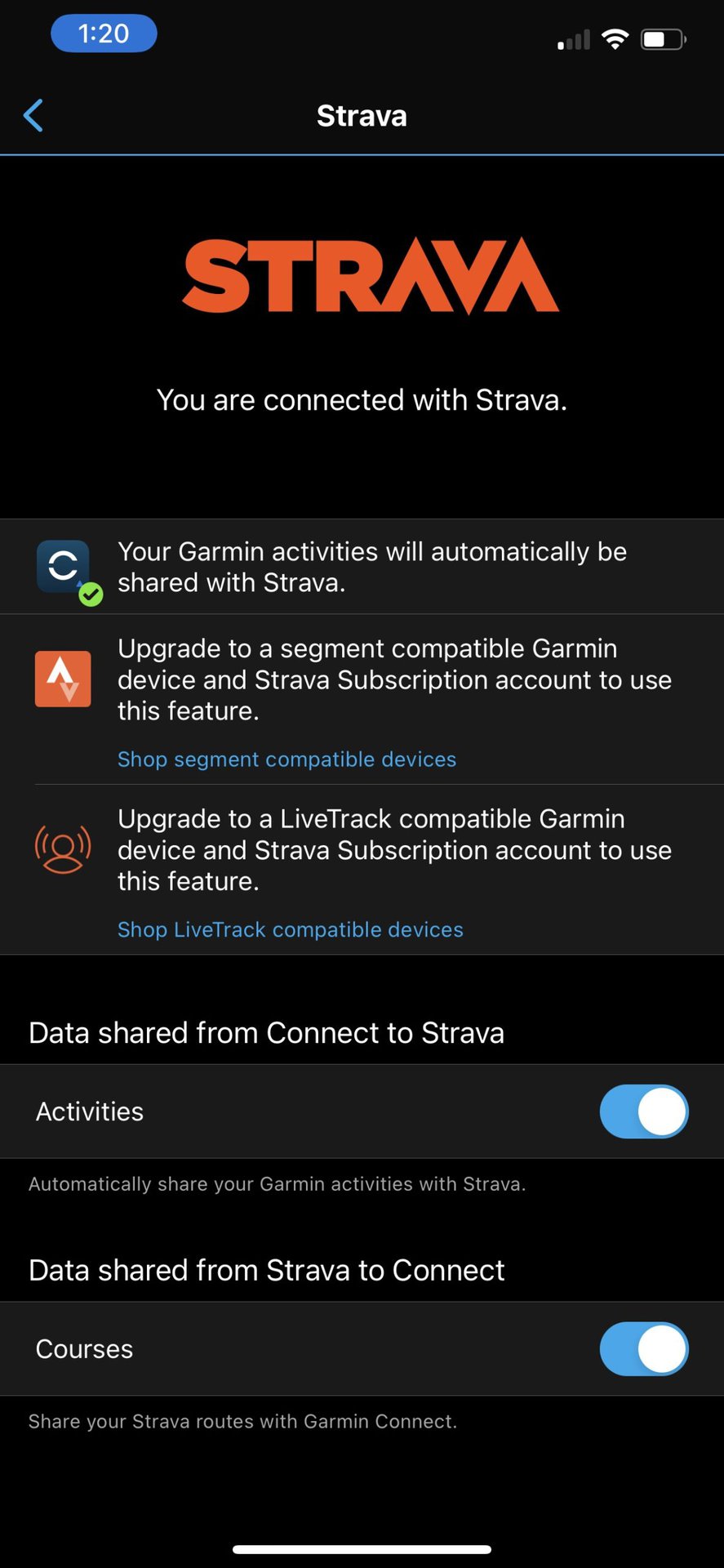Tap the green checkmark on the Connect icon
This screenshot has width=724, height=1568.
(91, 595)
